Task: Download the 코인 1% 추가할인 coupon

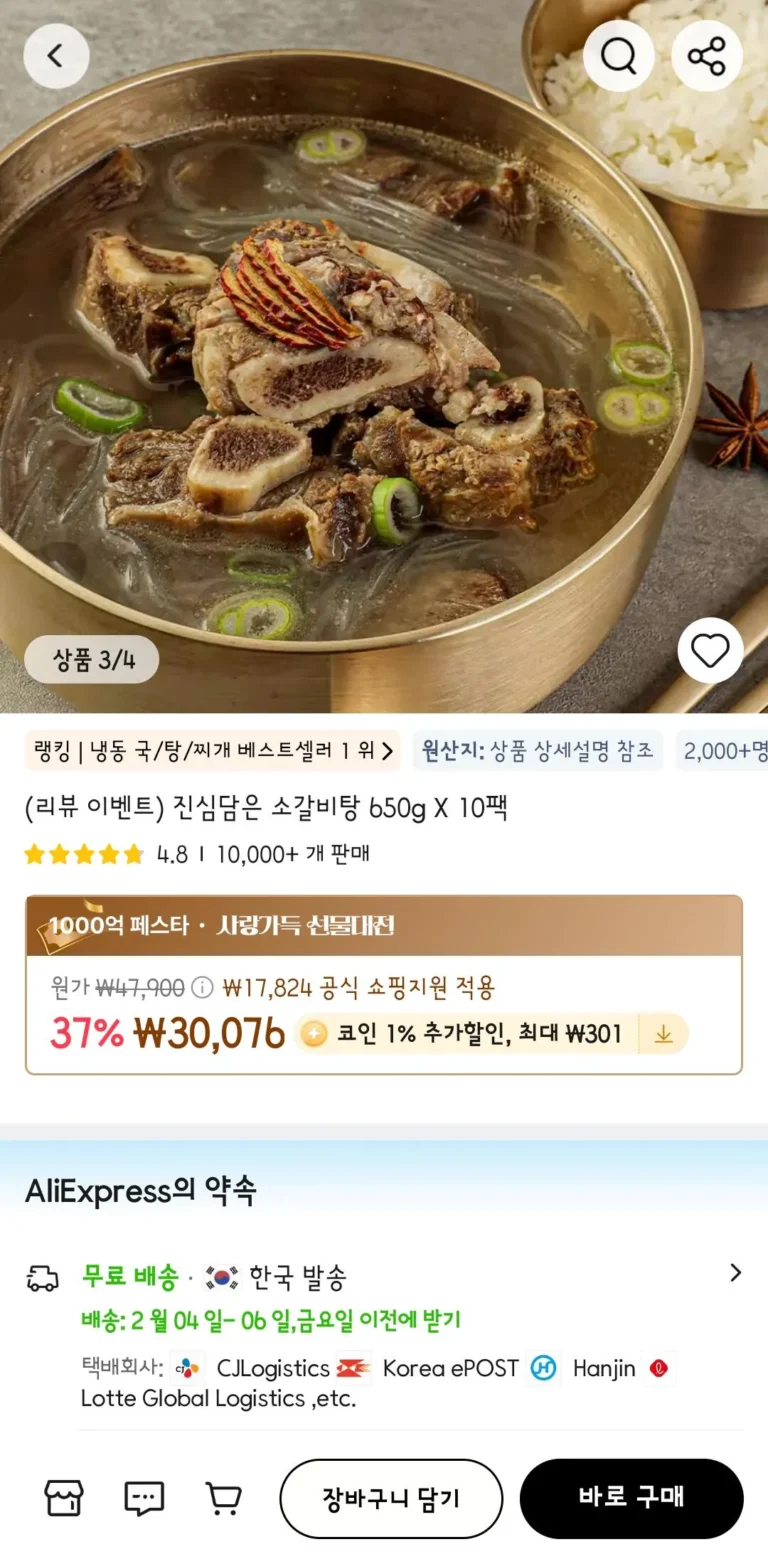Action: point(663,1034)
